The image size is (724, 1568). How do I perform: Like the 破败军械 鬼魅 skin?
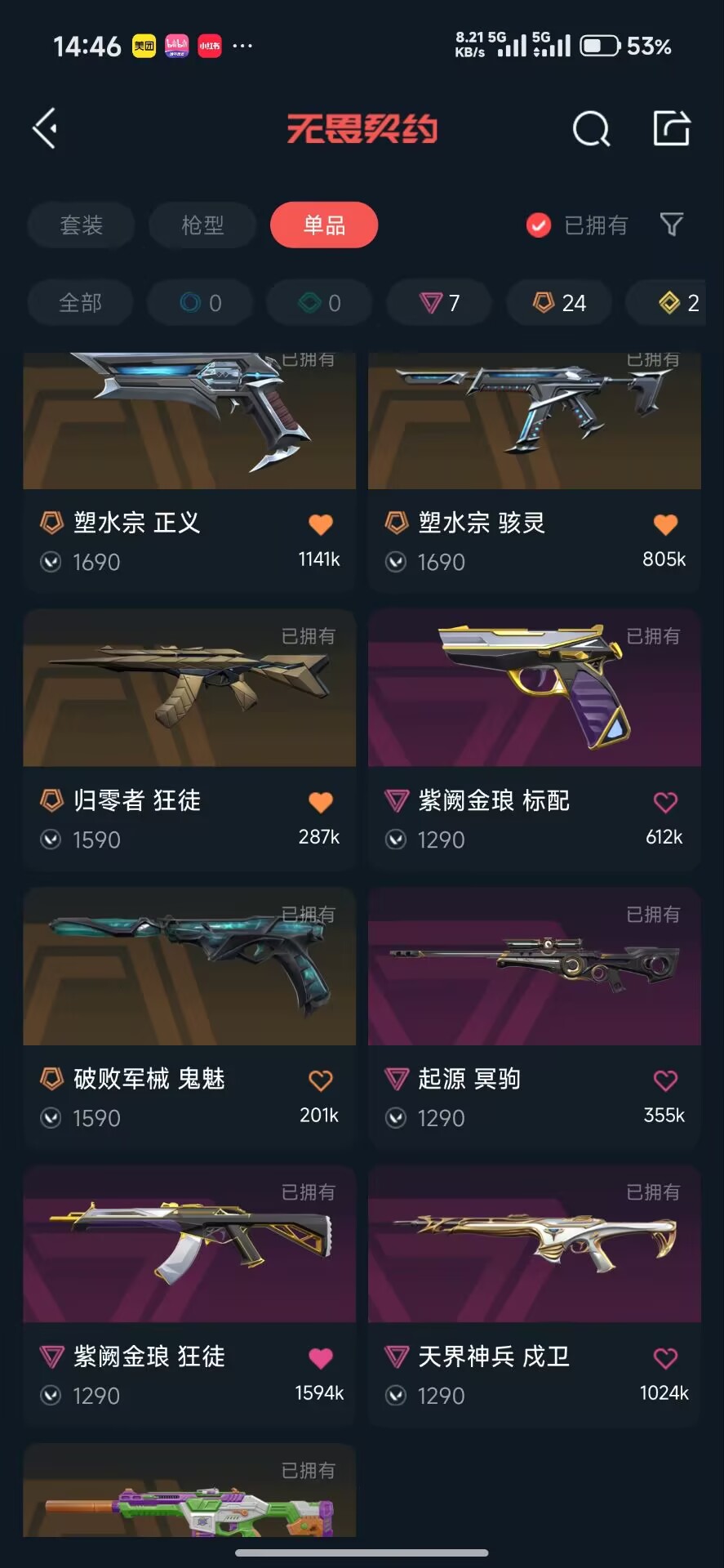[321, 1080]
